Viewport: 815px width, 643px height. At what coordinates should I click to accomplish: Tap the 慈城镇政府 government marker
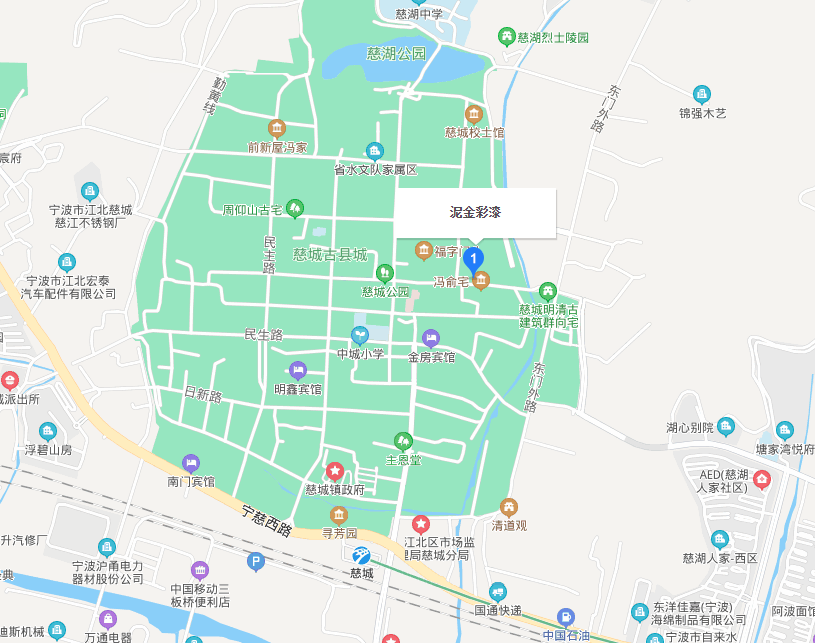(335, 471)
